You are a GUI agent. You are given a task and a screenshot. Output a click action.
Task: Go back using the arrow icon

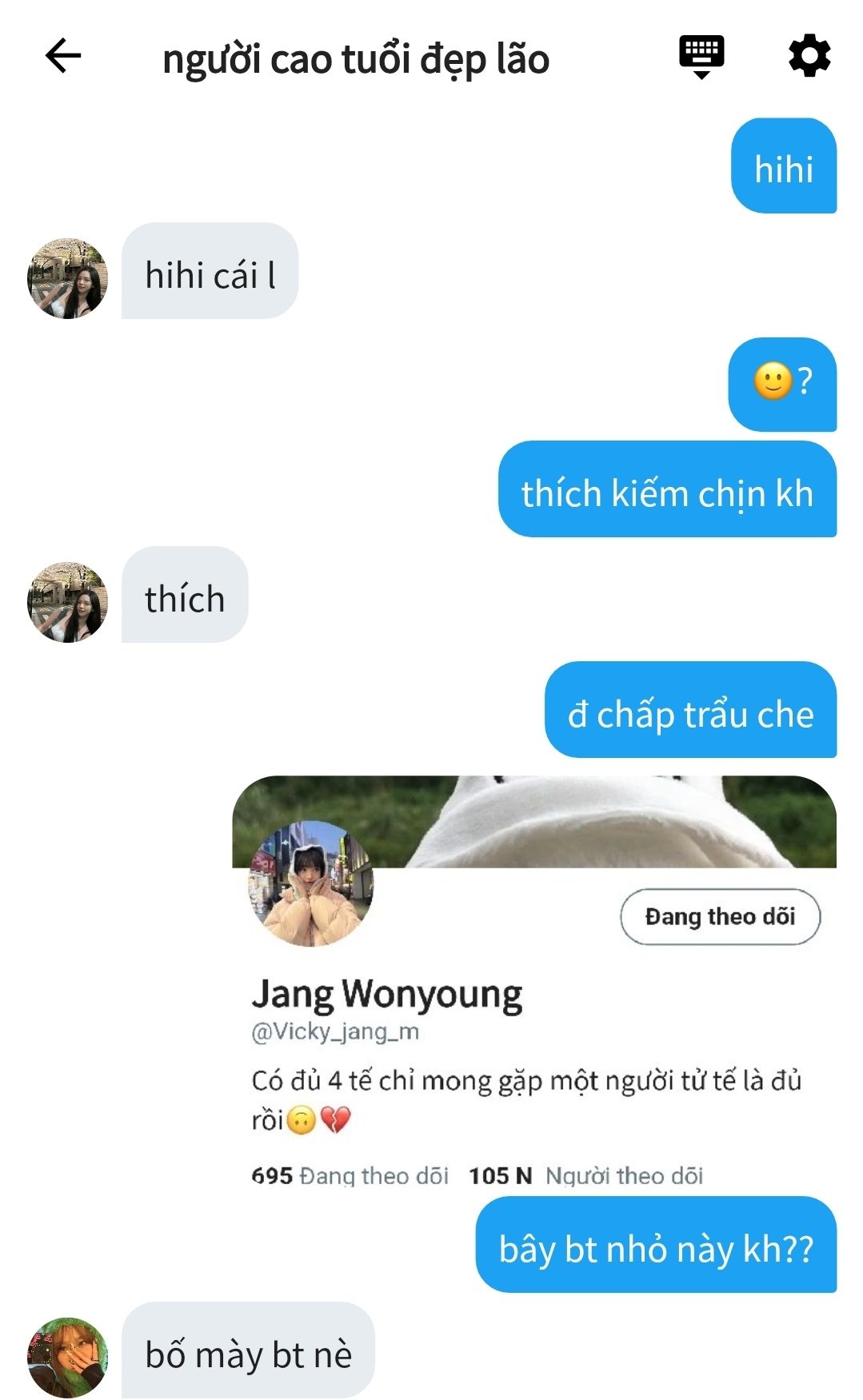click(63, 56)
